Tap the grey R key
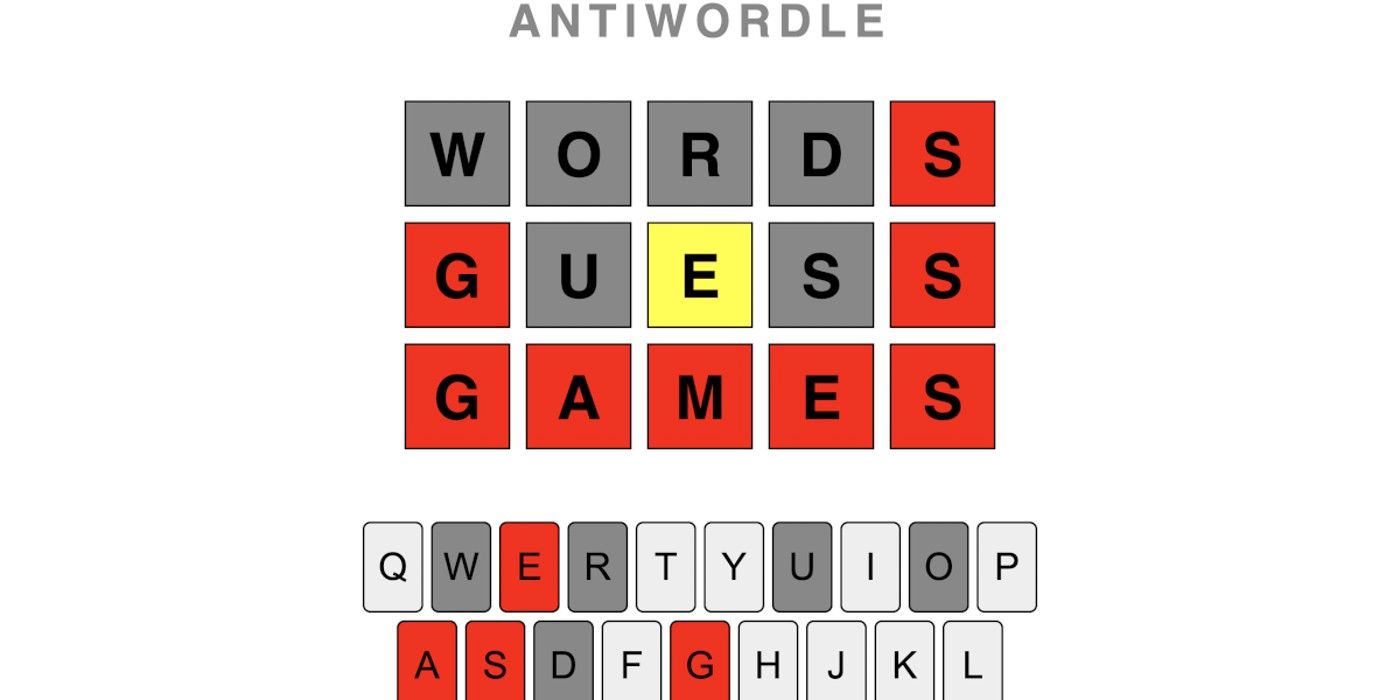1400x700 pixels. click(597, 567)
